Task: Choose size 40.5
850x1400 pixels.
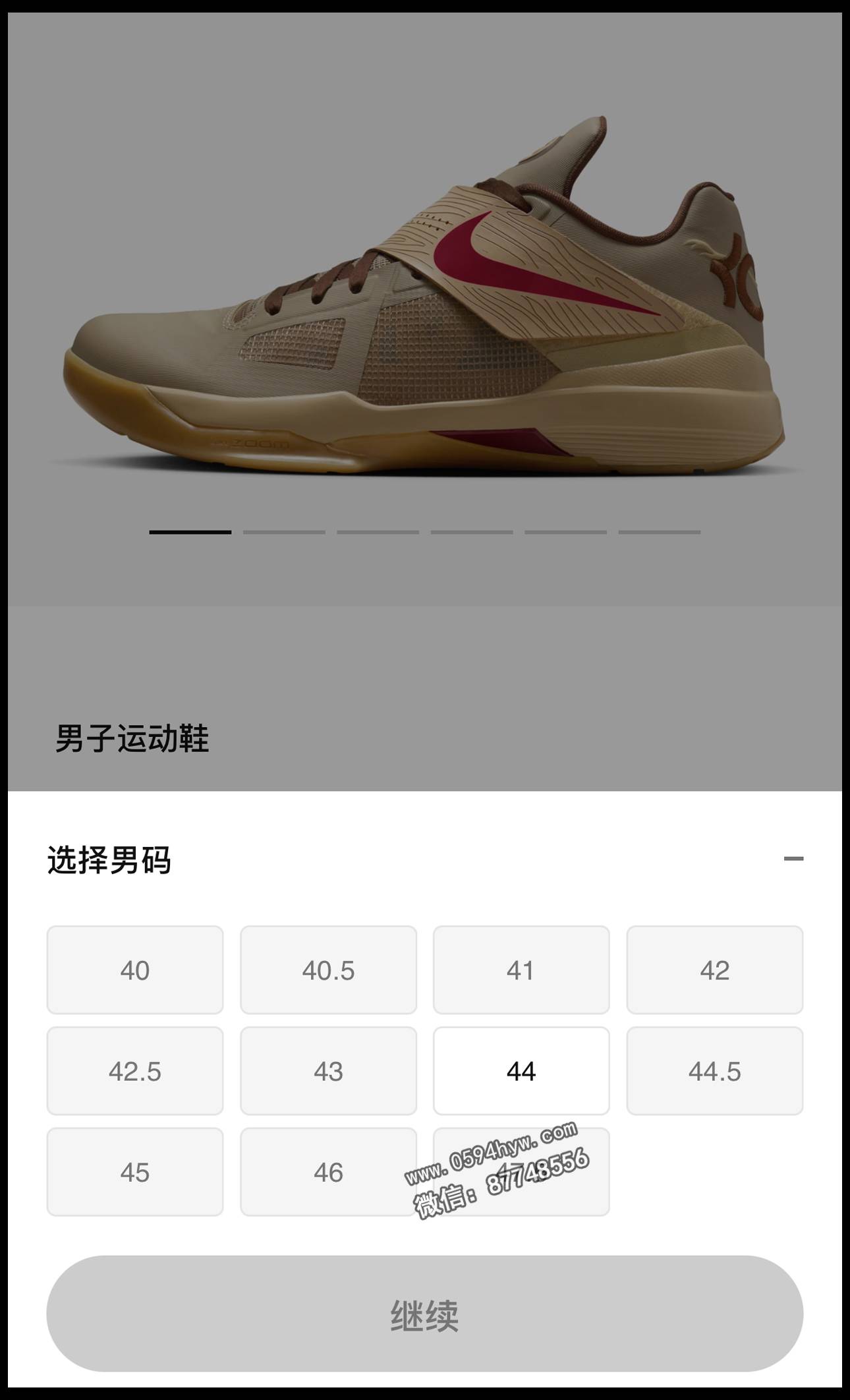Action: 328,970
